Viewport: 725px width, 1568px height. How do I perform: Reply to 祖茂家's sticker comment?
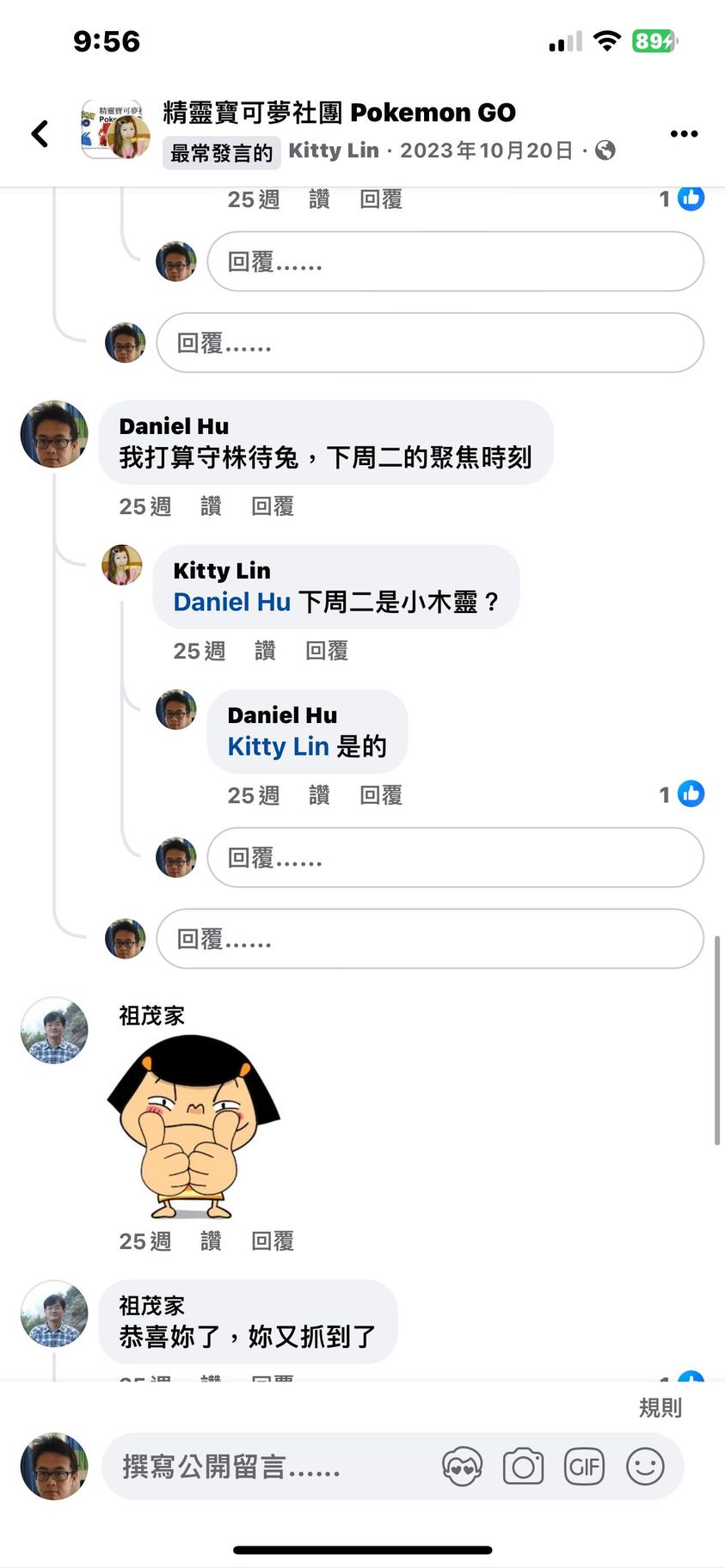[273, 1240]
